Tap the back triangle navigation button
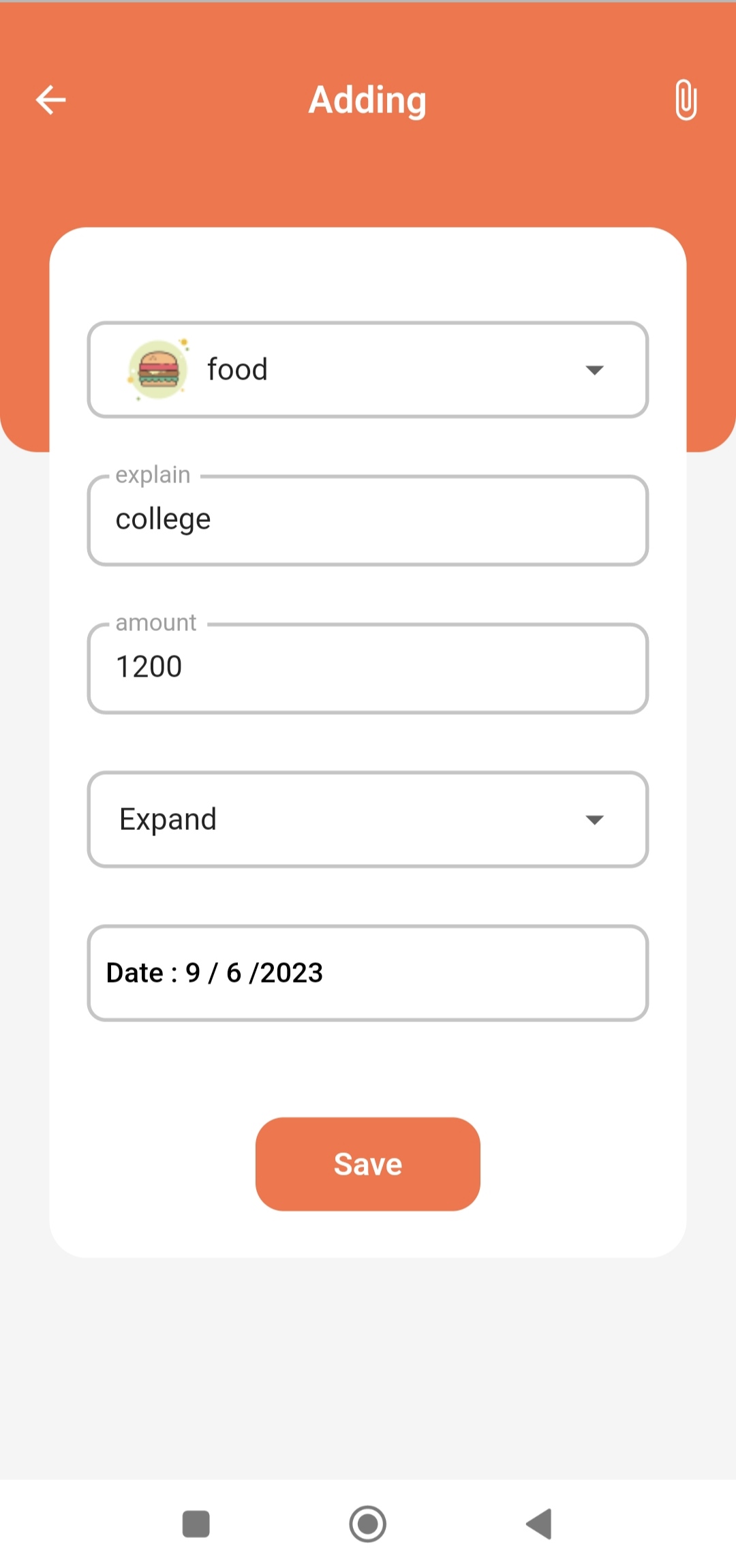This screenshot has width=736, height=1568. (x=540, y=1524)
